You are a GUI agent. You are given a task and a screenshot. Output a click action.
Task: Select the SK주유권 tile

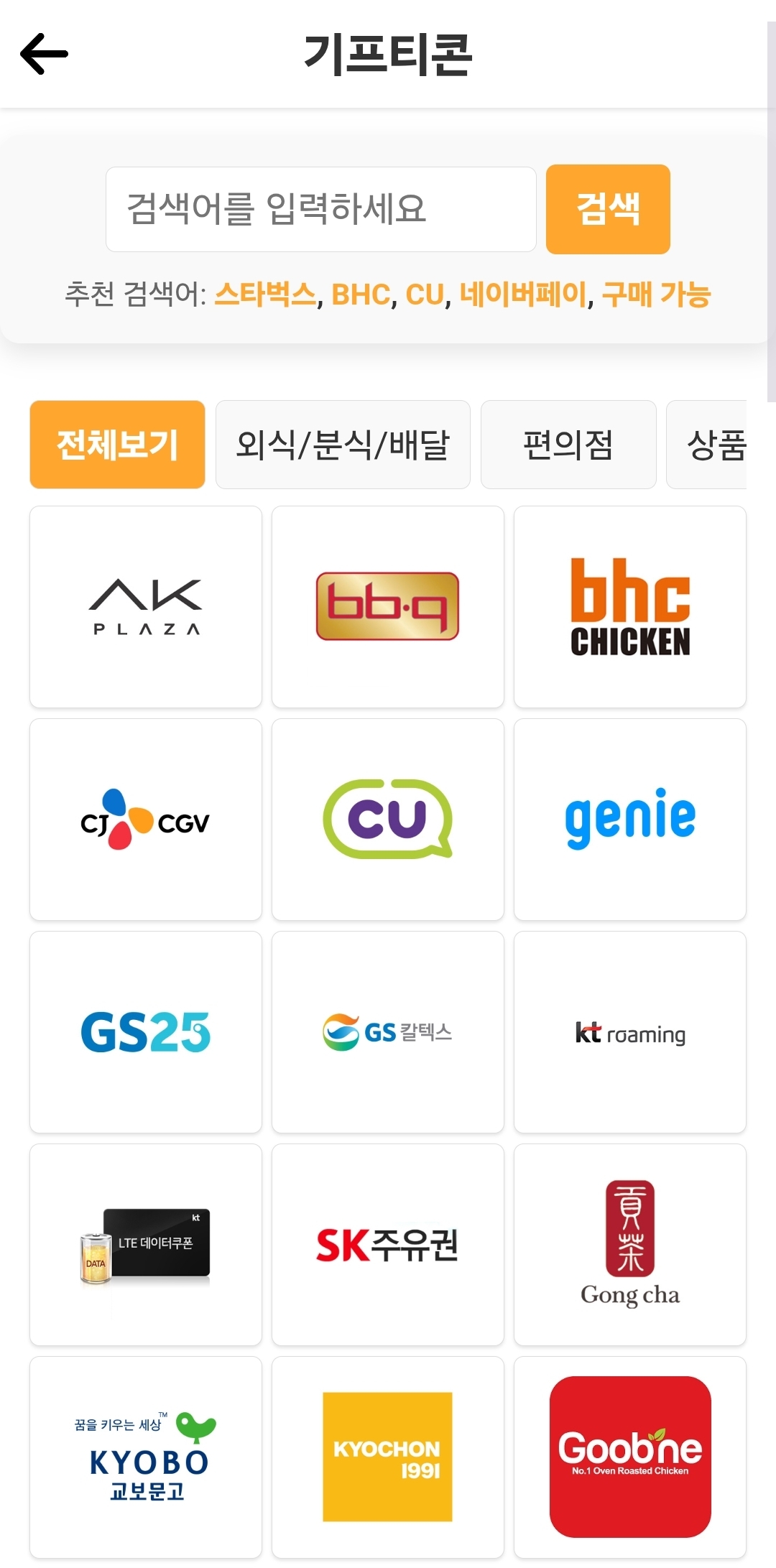(388, 1245)
